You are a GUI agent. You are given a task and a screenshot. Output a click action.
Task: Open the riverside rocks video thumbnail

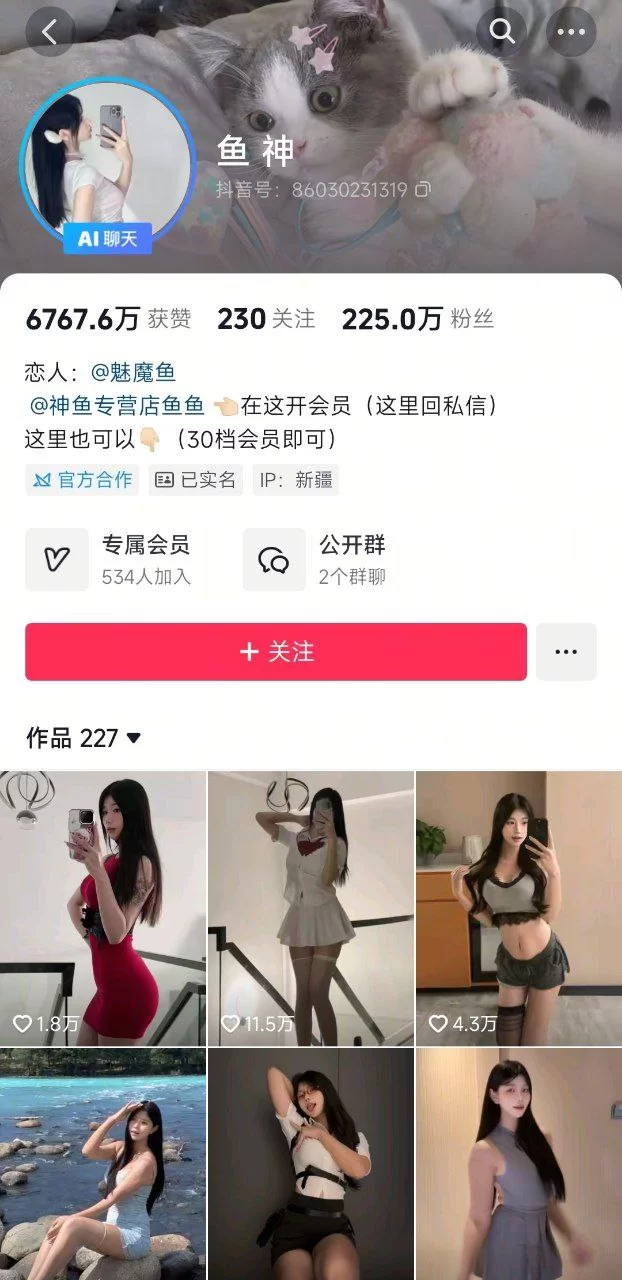[x=103, y=1164]
